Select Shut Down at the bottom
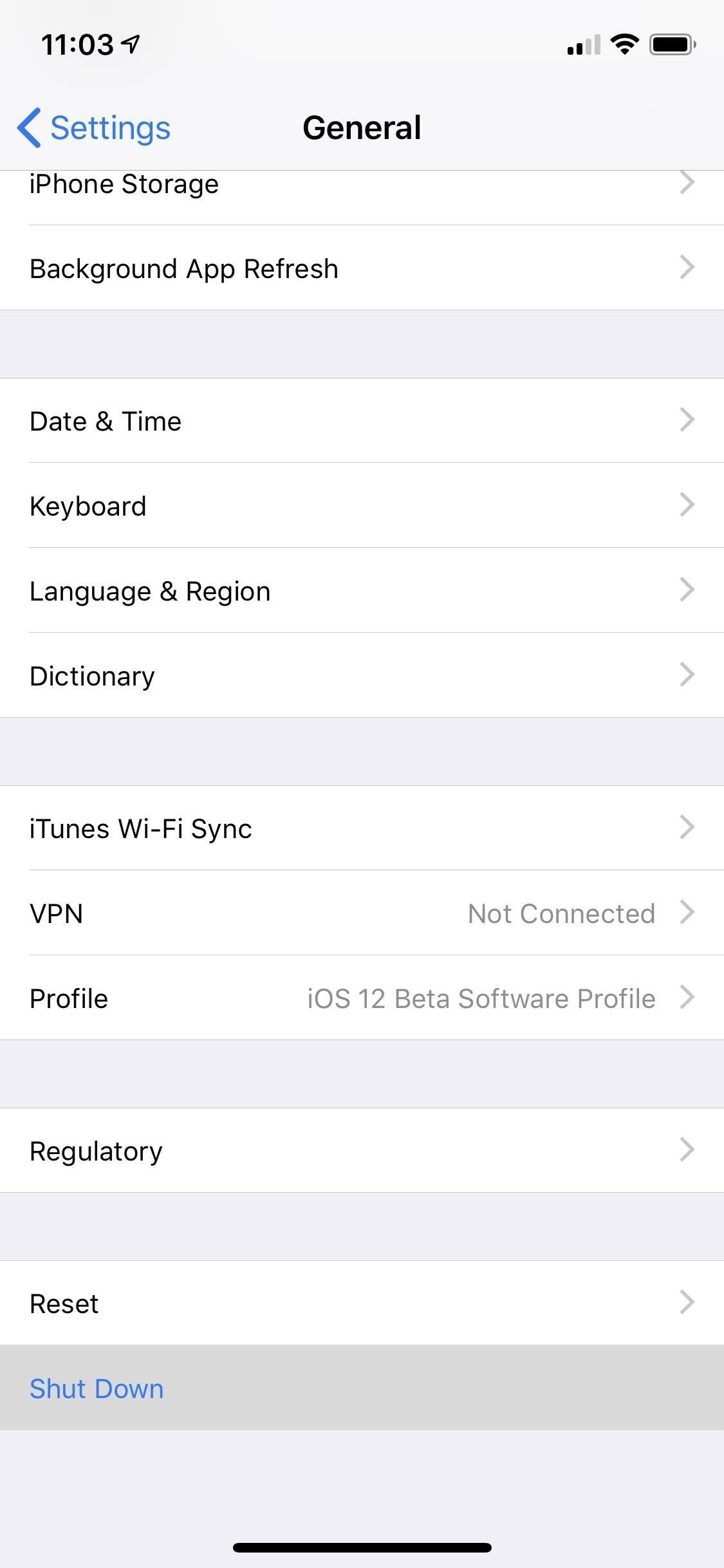This screenshot has height=1568, width=724. coord(97,1388)
